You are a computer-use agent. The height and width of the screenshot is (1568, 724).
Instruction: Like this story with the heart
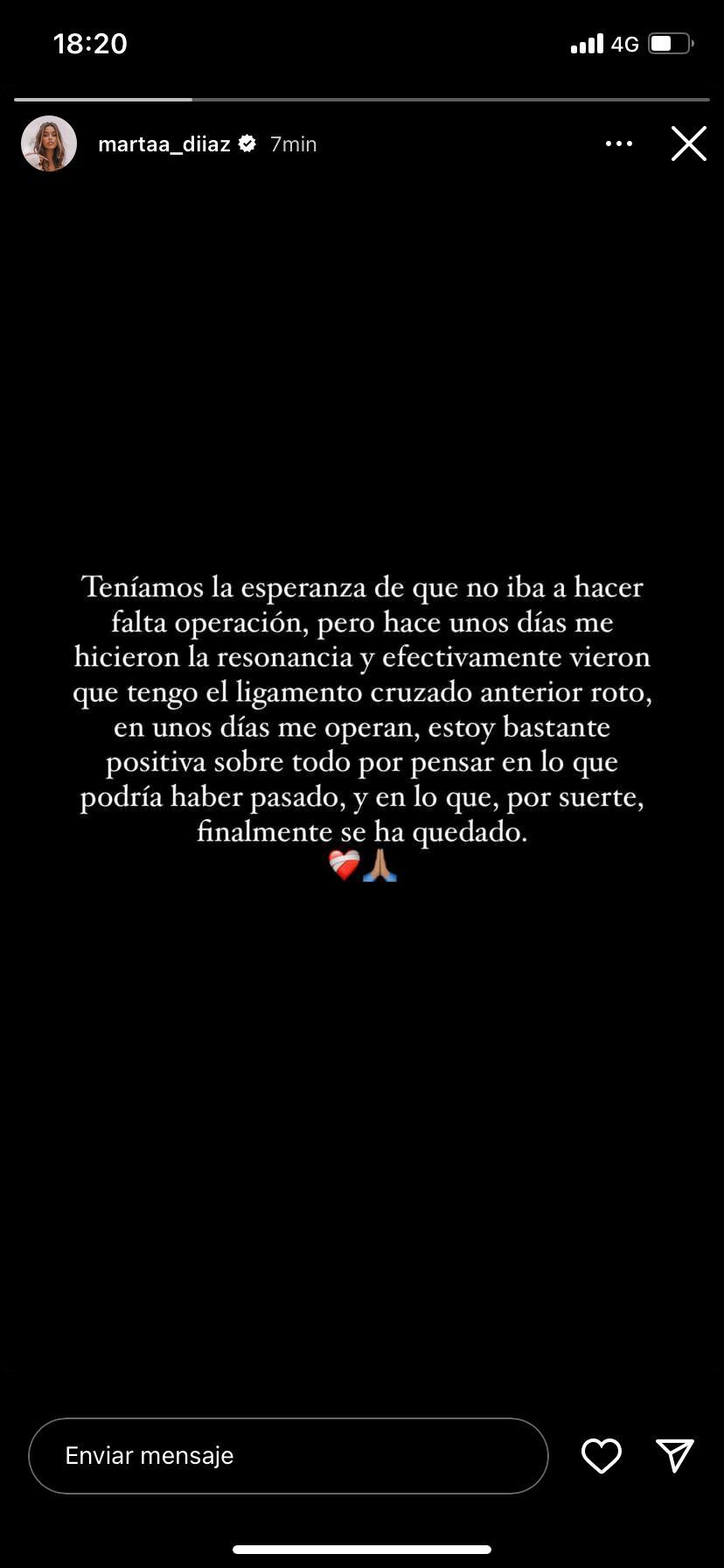point(602,1455)
